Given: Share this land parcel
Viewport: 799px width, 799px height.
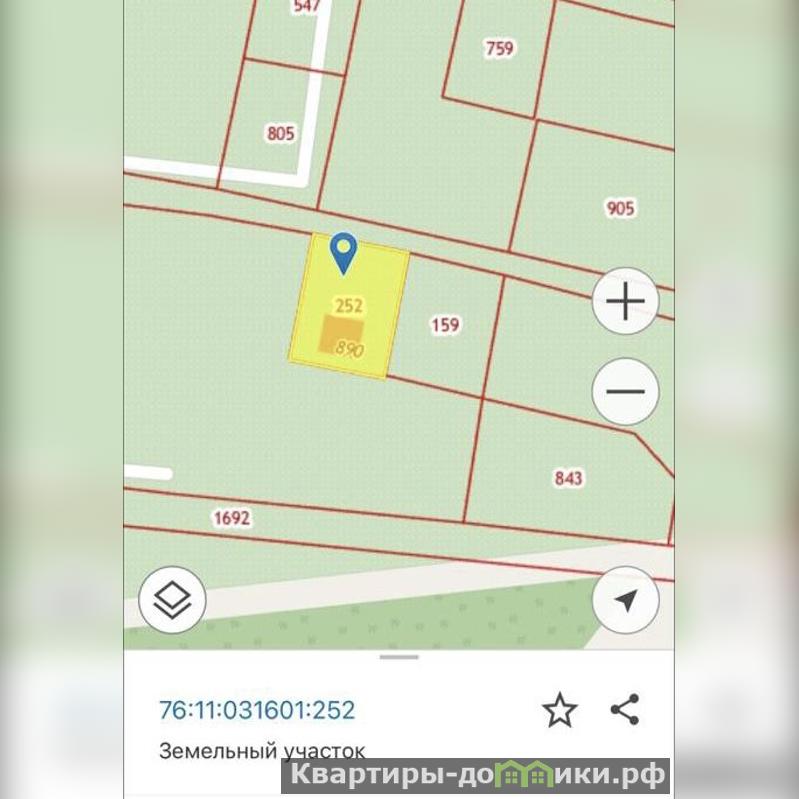Looking at the screenshot, I should pyautogui.click(x=625, y=710).
